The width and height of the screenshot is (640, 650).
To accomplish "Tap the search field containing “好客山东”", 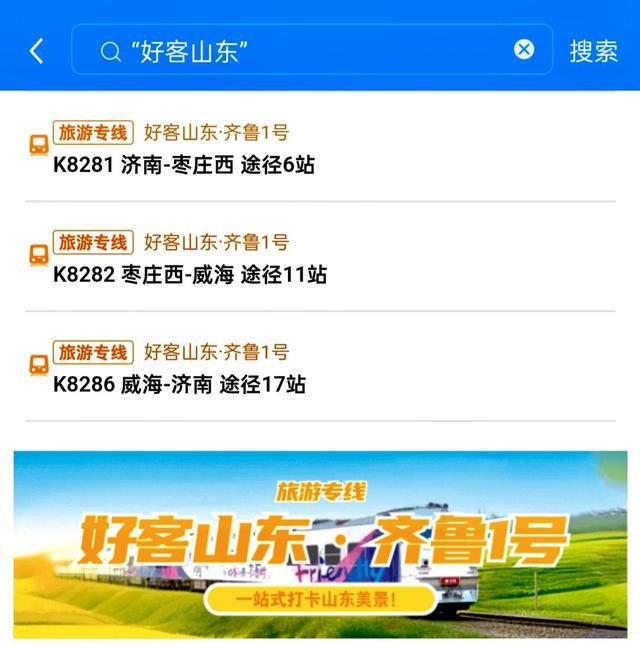I will click(x=300, y=51).
